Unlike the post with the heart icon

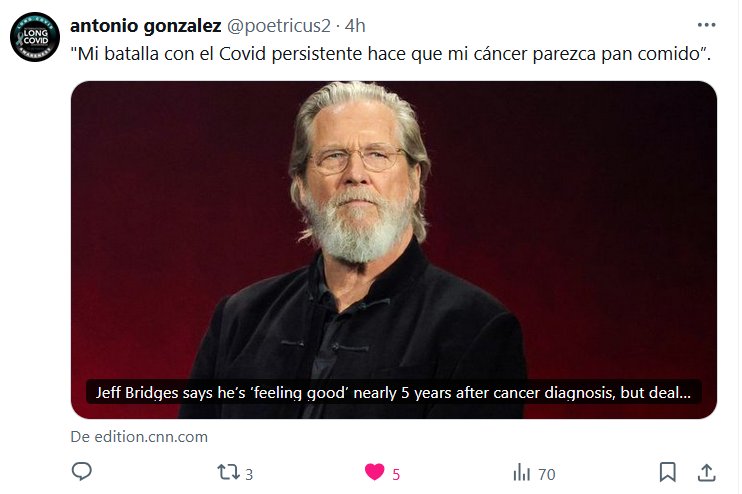[375, 472]
